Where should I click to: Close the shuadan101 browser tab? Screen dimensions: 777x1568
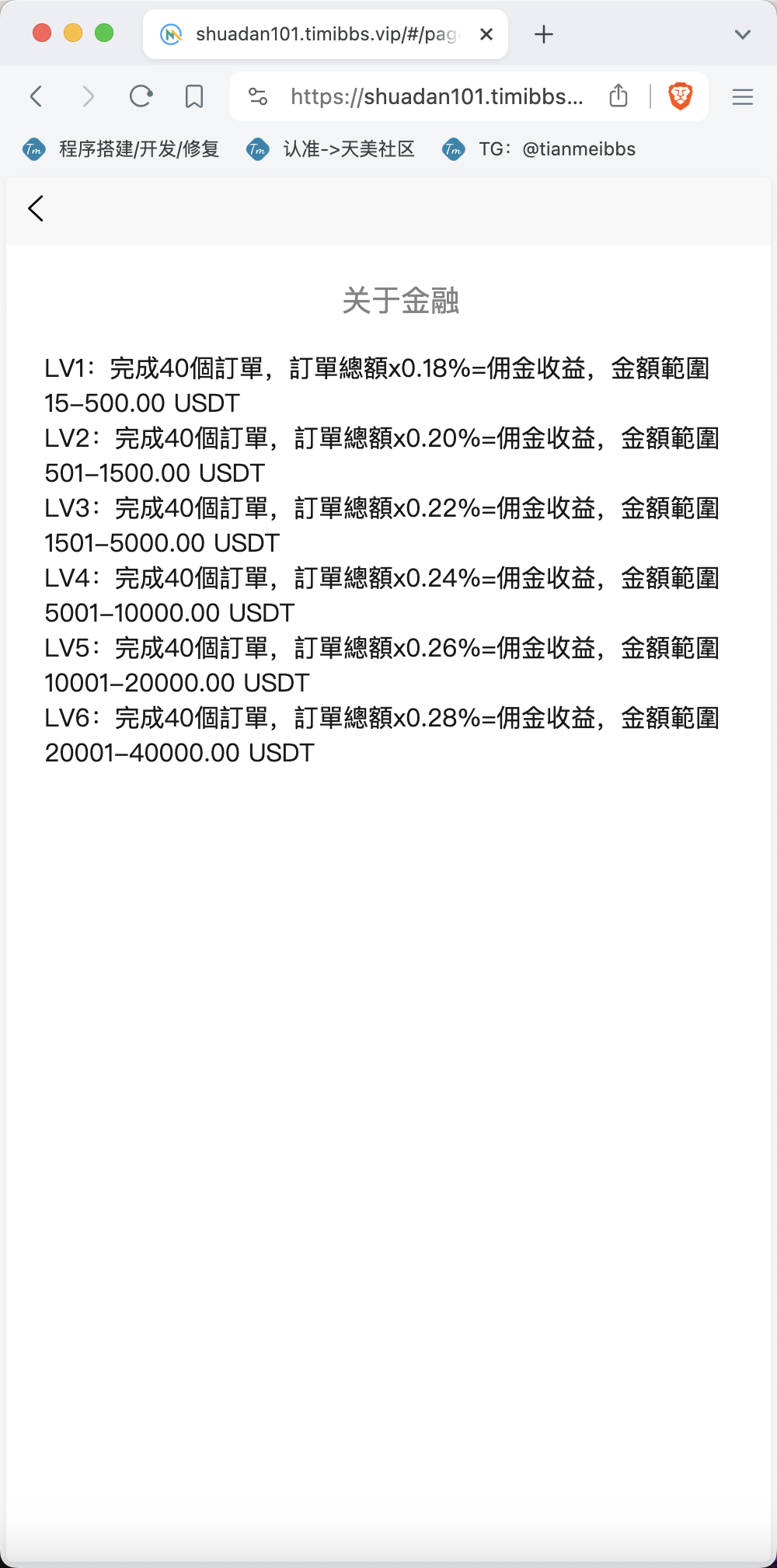(x=486, y=34)
